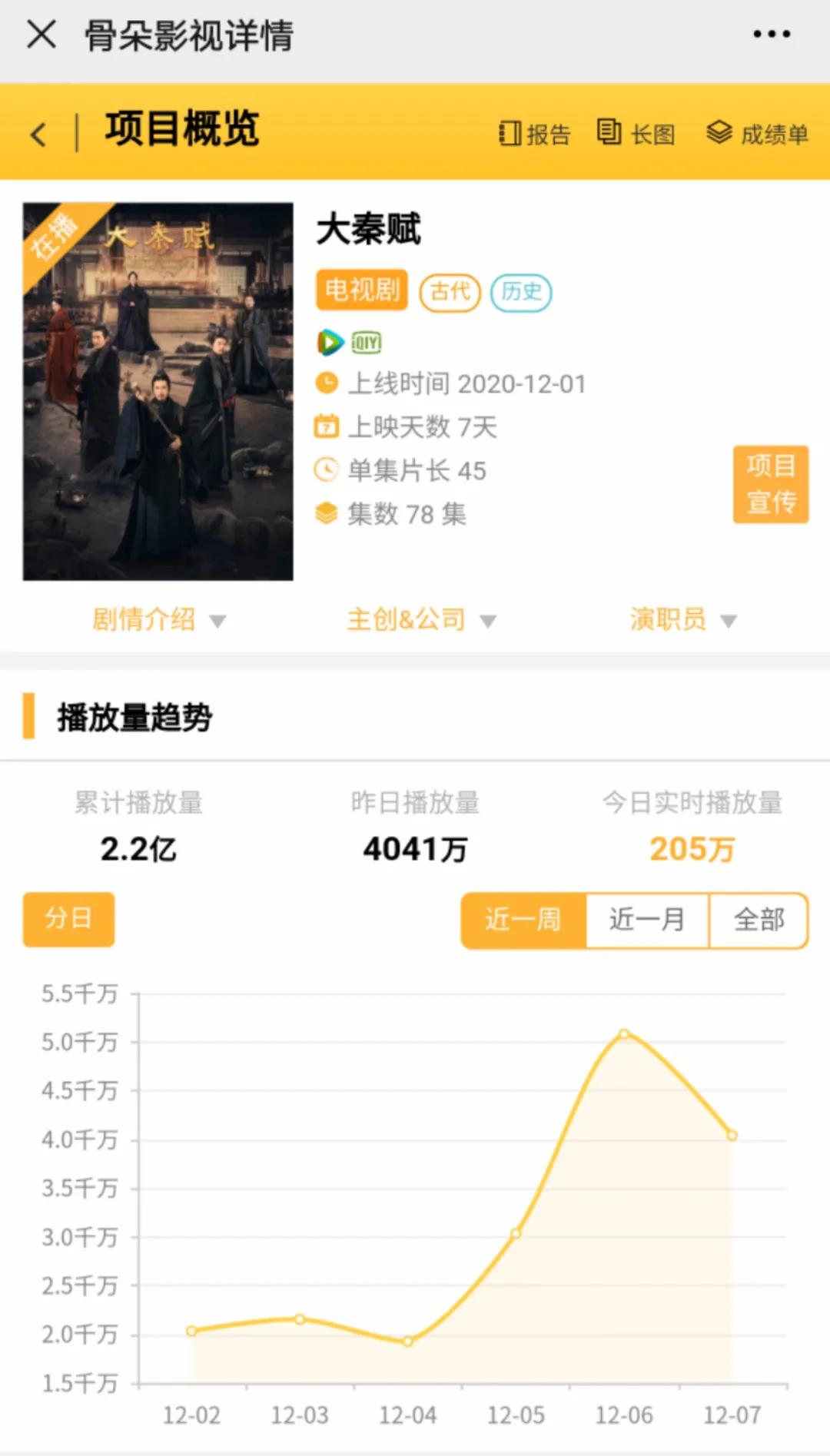This screenshot has height=1456, width=830.
Task: Tap the 项目宣传 button
Action: pyautogui.click(x=770, y=484)
